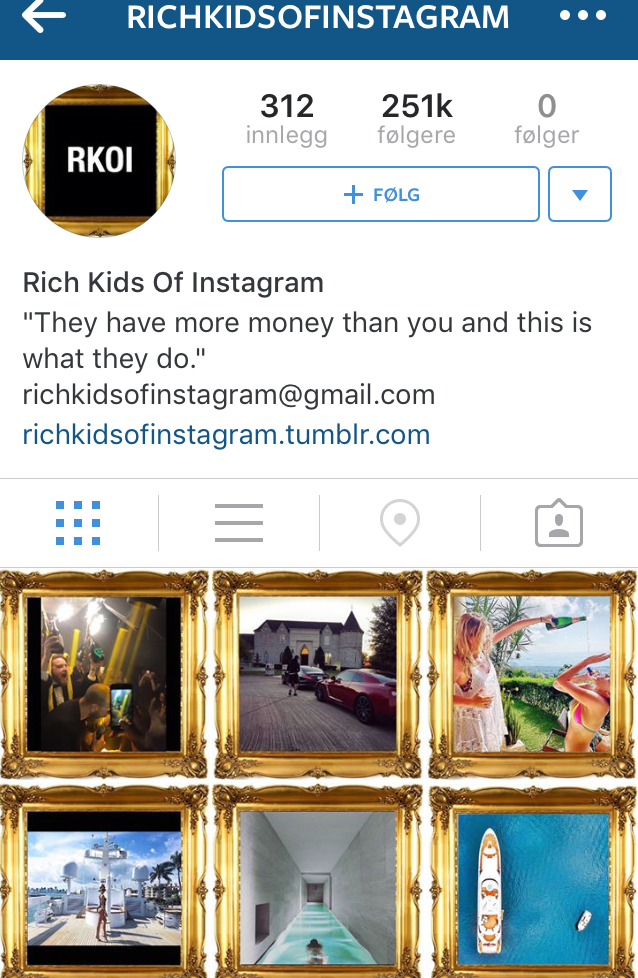
Task: Open the three-dot overflow menu
Action: 582,16
